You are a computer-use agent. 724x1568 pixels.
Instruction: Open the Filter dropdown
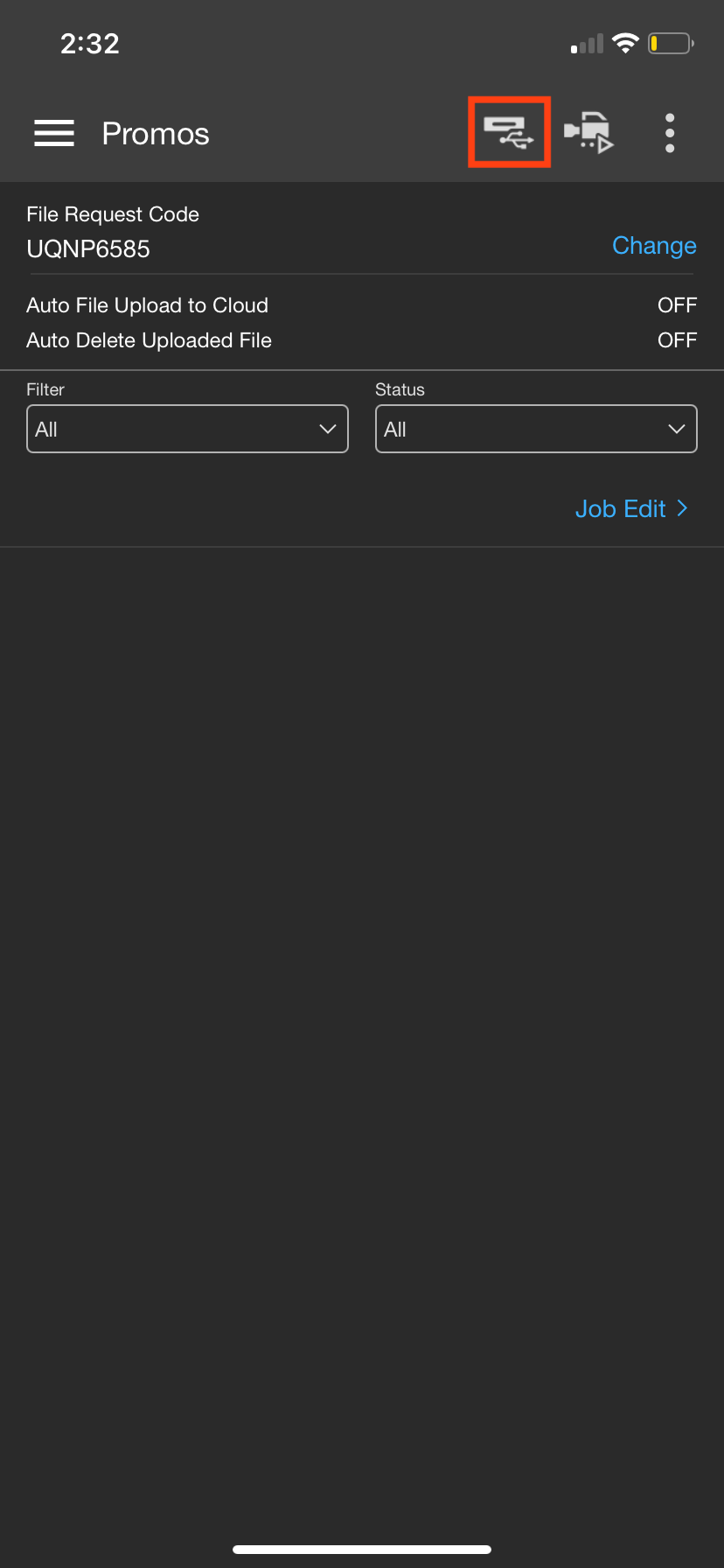[187, 429]
